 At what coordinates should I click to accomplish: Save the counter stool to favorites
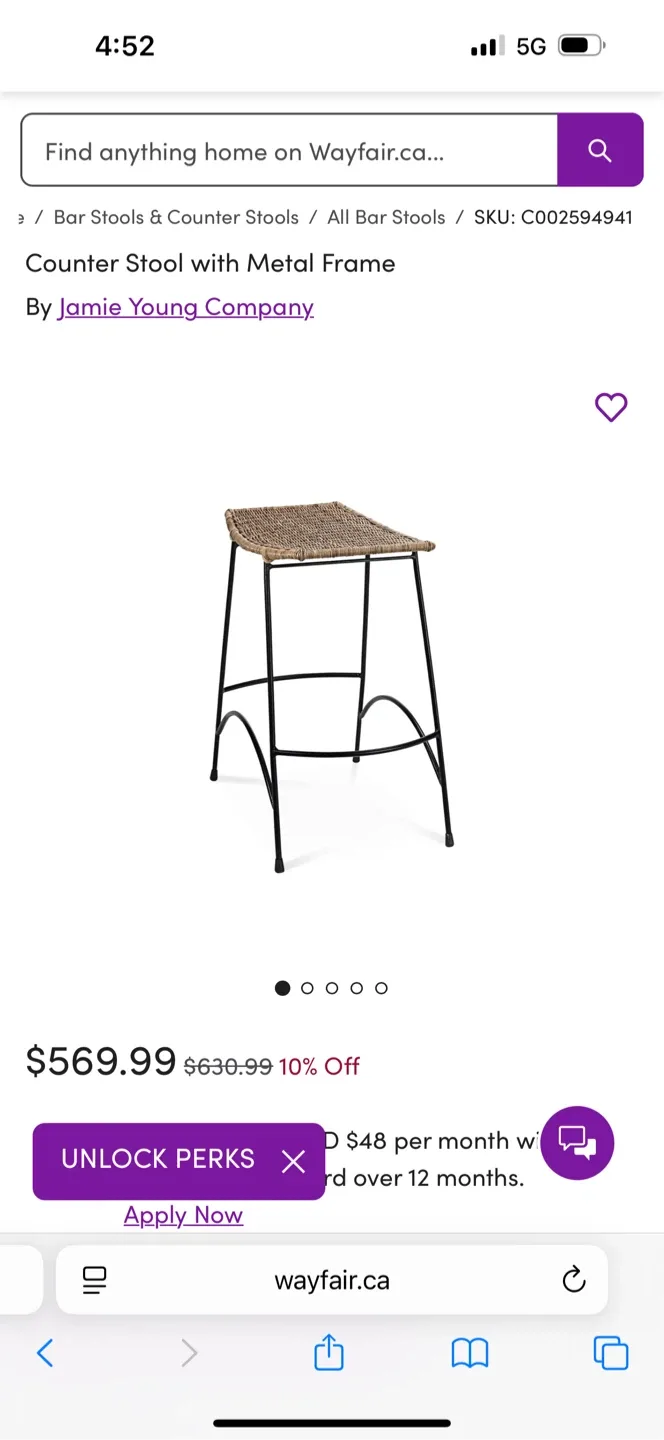611,407
